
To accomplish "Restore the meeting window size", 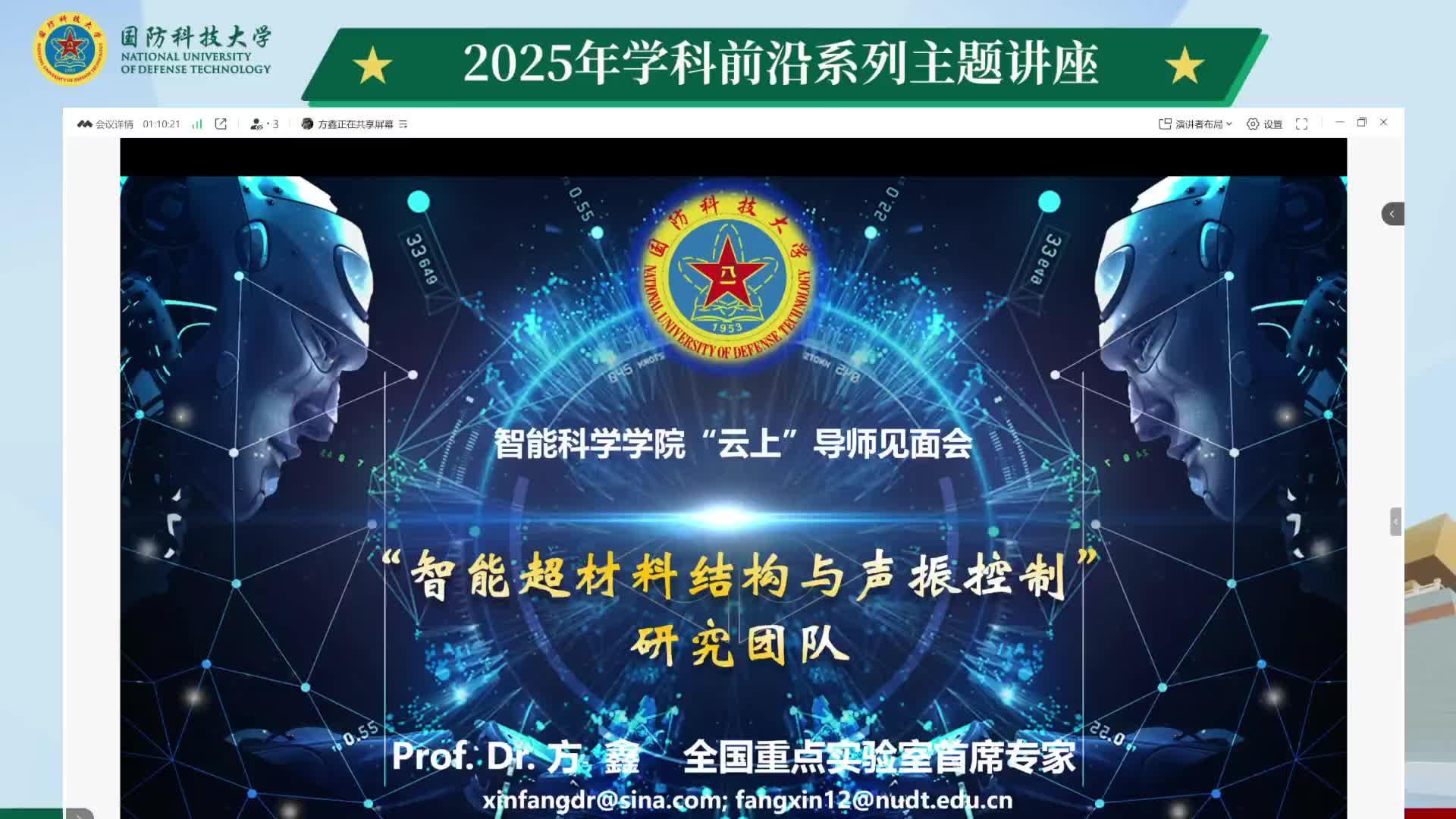I will (1362, 122).
